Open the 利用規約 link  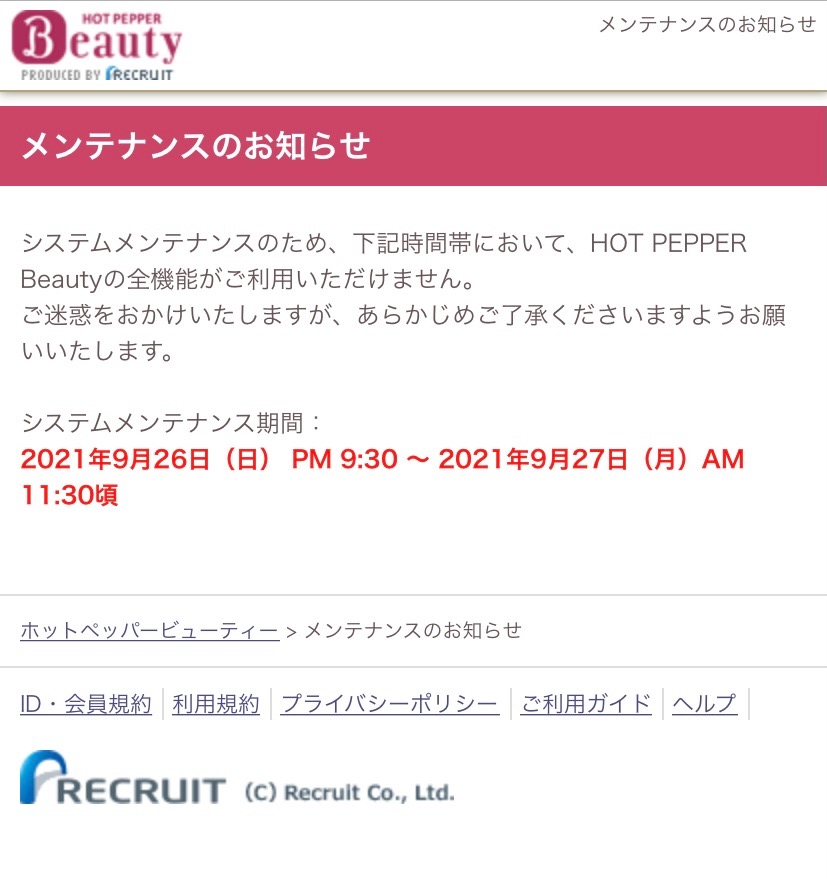pyautogui.click(x=216, y=704)
